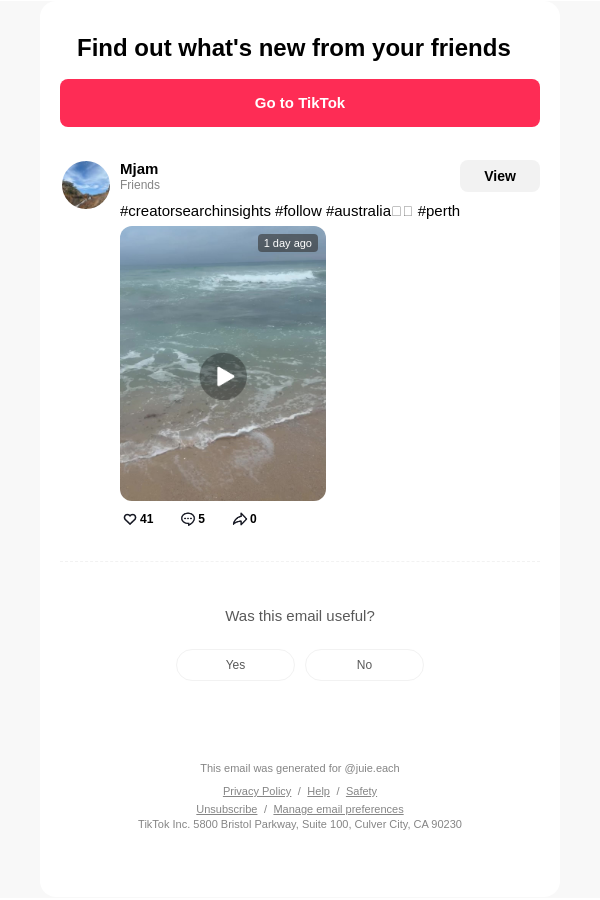Share Mjam's video

(x=239, y=519)
